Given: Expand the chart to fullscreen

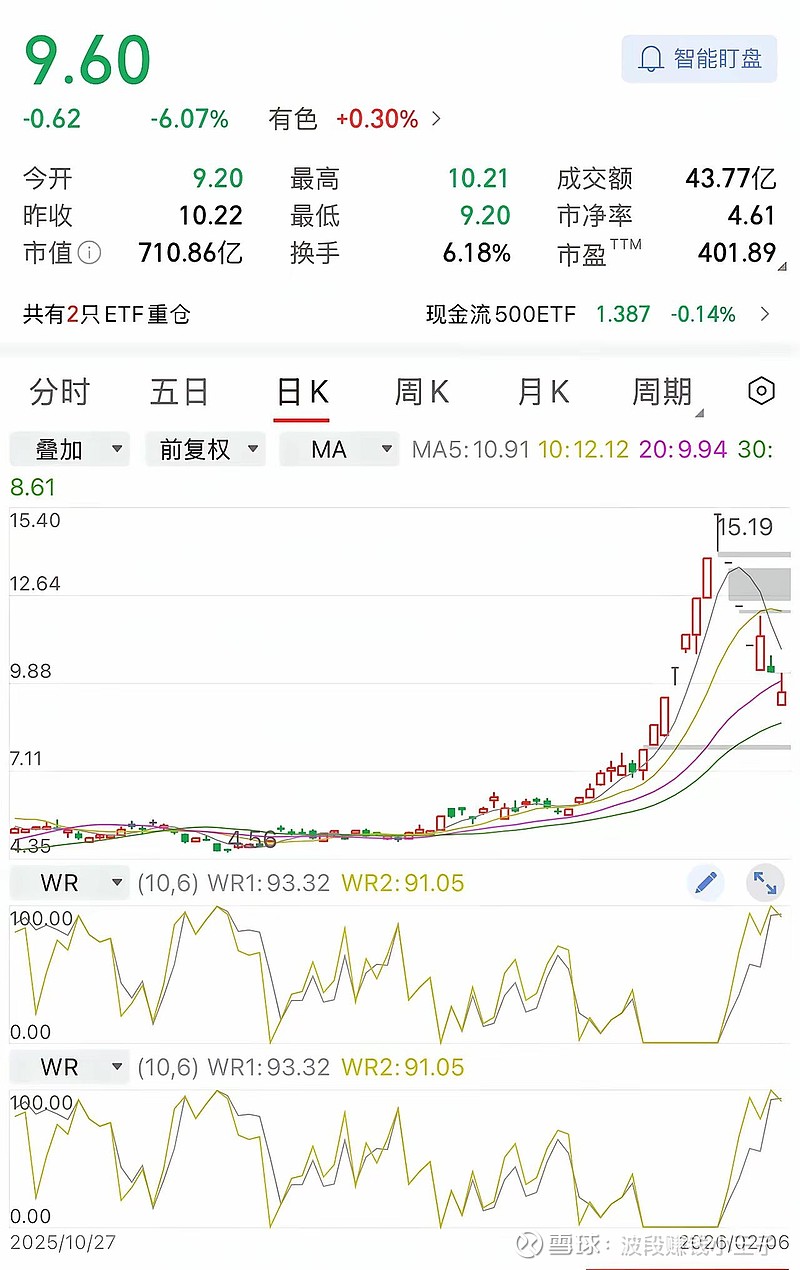Looking at the screenshot, I should pos(765,882).
